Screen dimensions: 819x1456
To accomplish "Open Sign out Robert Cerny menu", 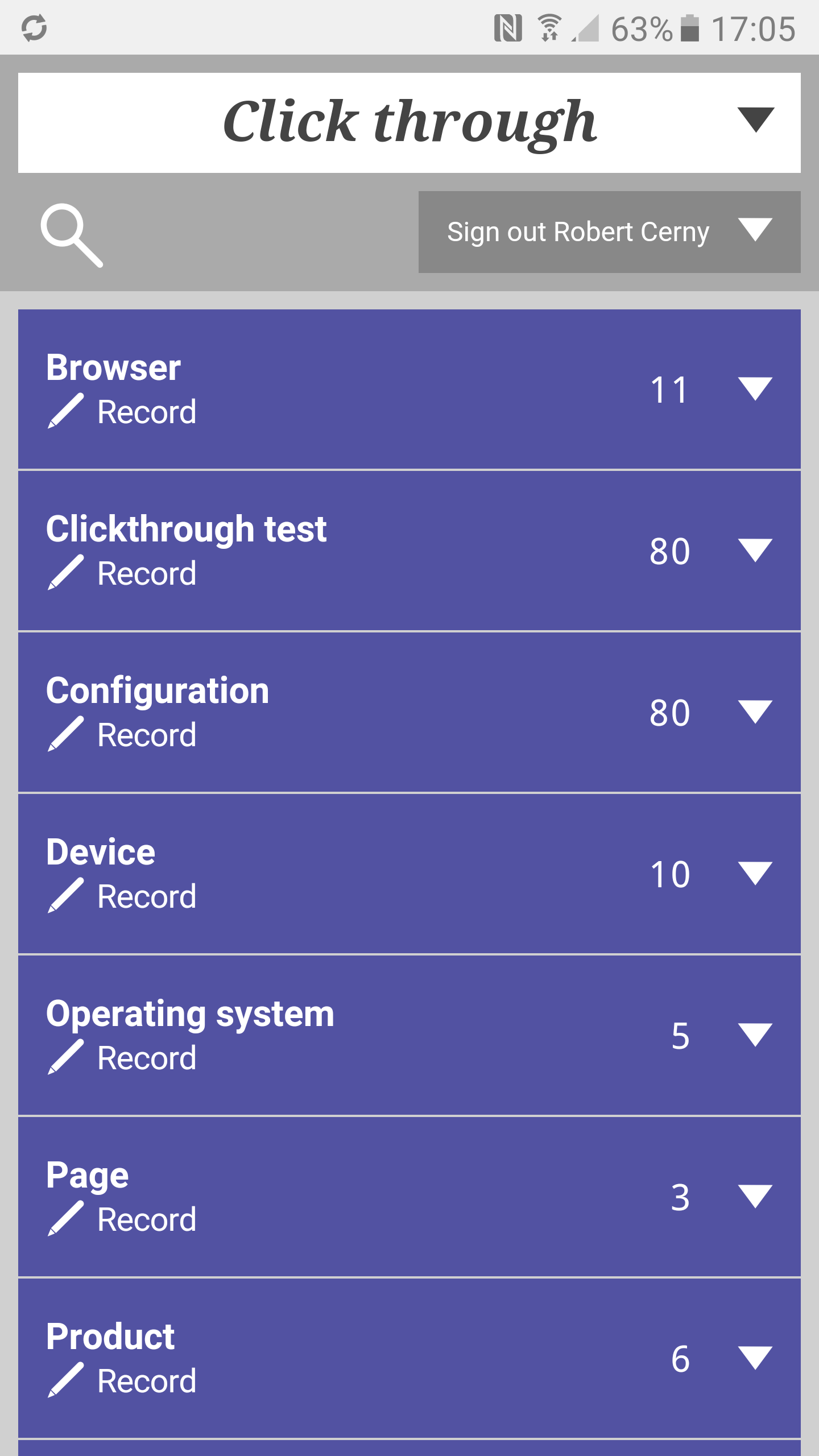I will pyautogui.click(x=609, y=232).
